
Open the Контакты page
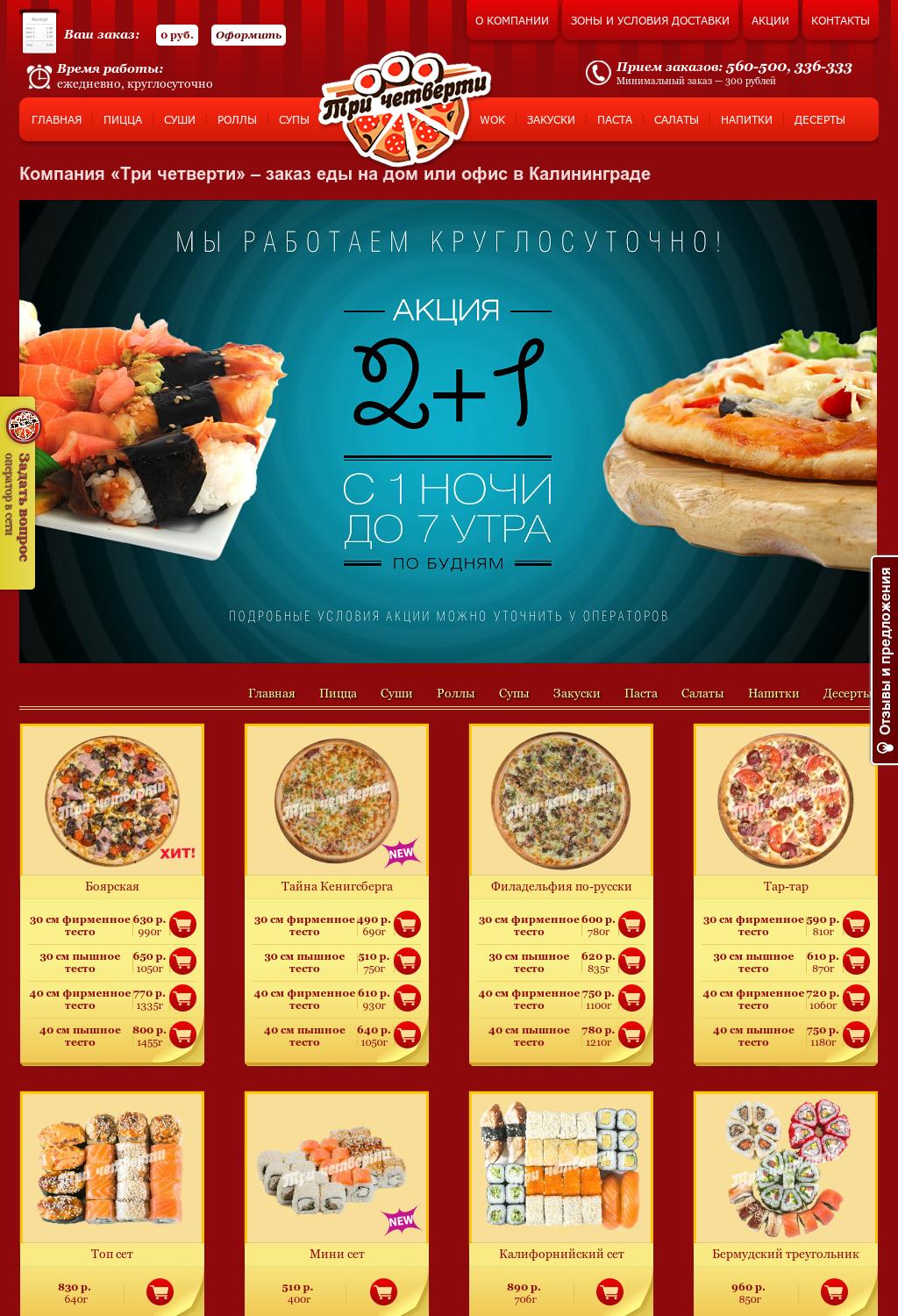(x=839, y=20)
